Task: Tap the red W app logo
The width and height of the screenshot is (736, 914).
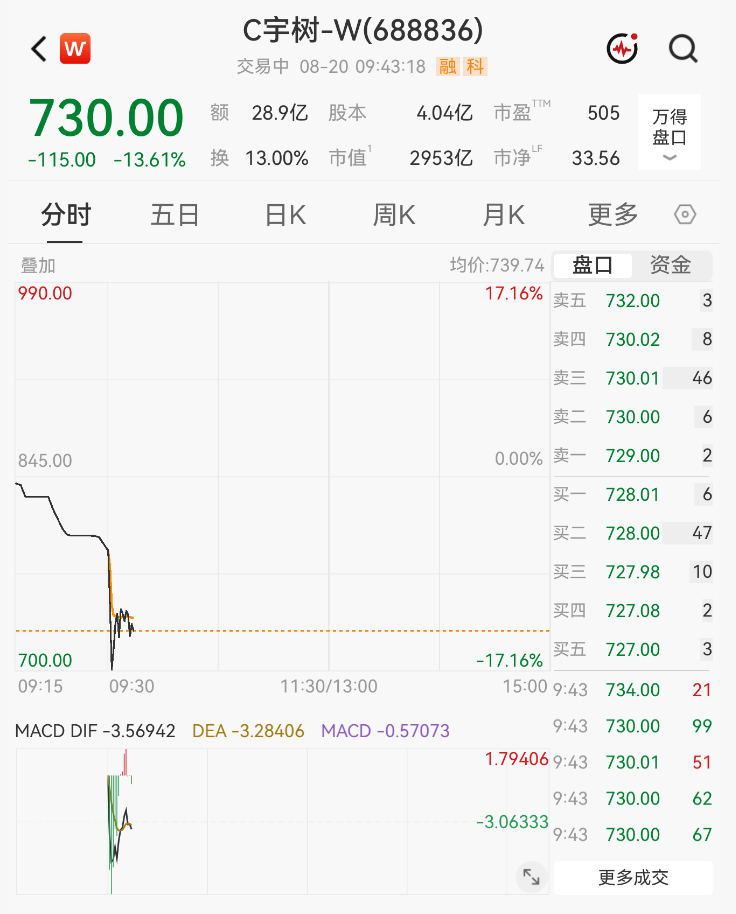Action: (x=75, y=48)
